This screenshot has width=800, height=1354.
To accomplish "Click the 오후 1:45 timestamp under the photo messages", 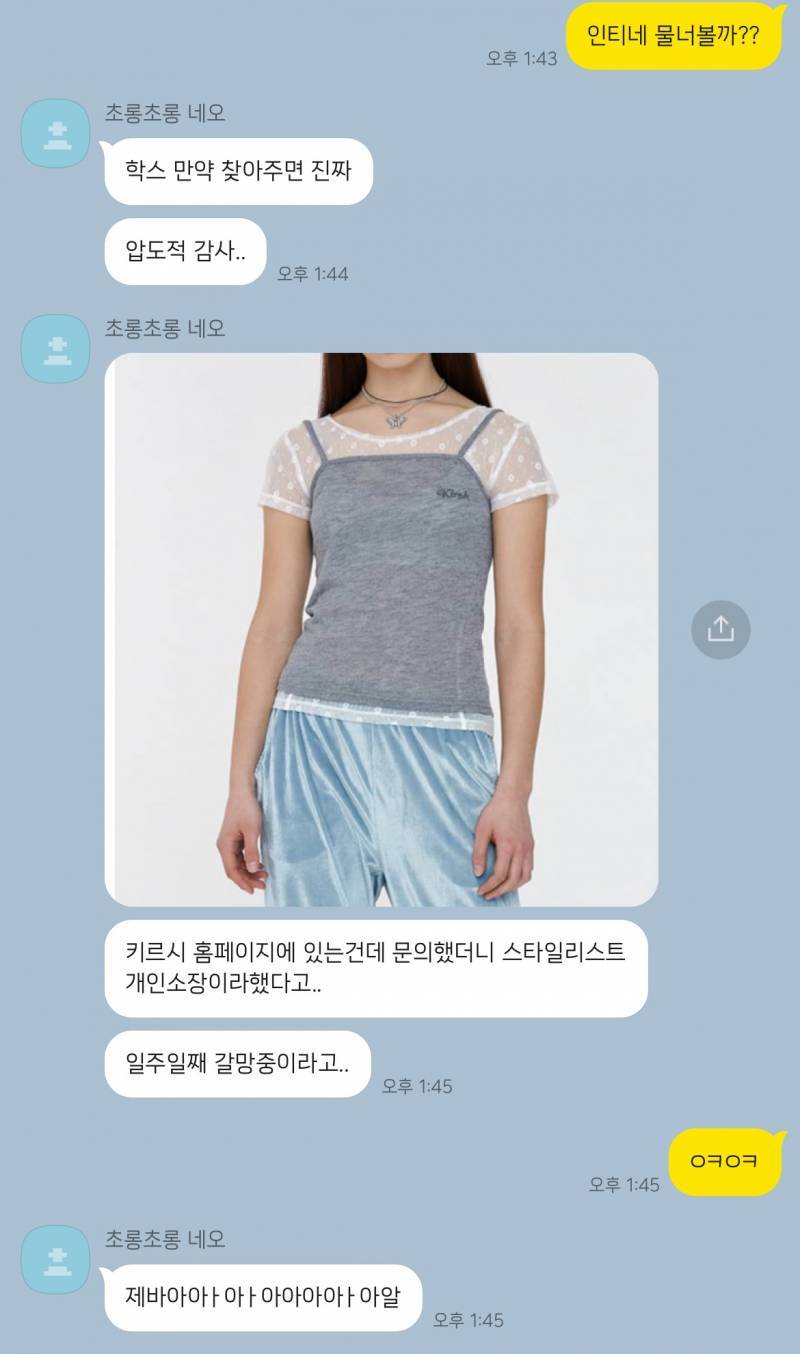I will pos(416,1088).
